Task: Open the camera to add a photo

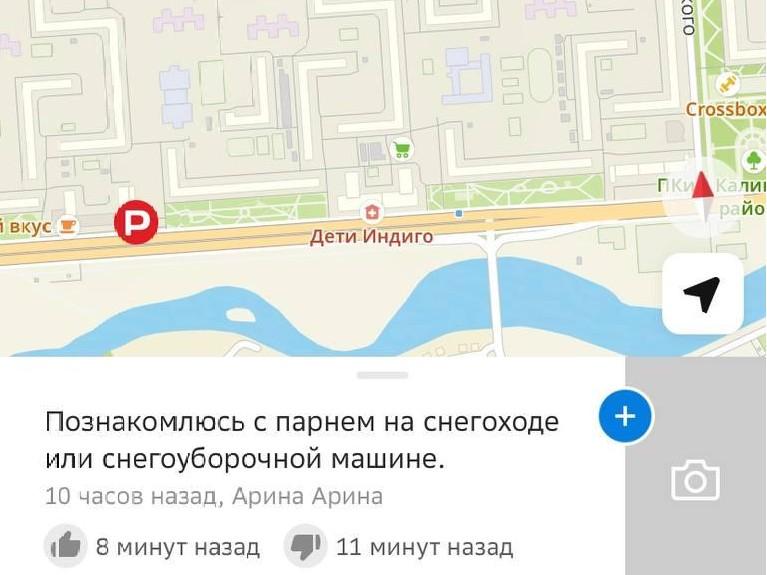Action: pos(695,481)
